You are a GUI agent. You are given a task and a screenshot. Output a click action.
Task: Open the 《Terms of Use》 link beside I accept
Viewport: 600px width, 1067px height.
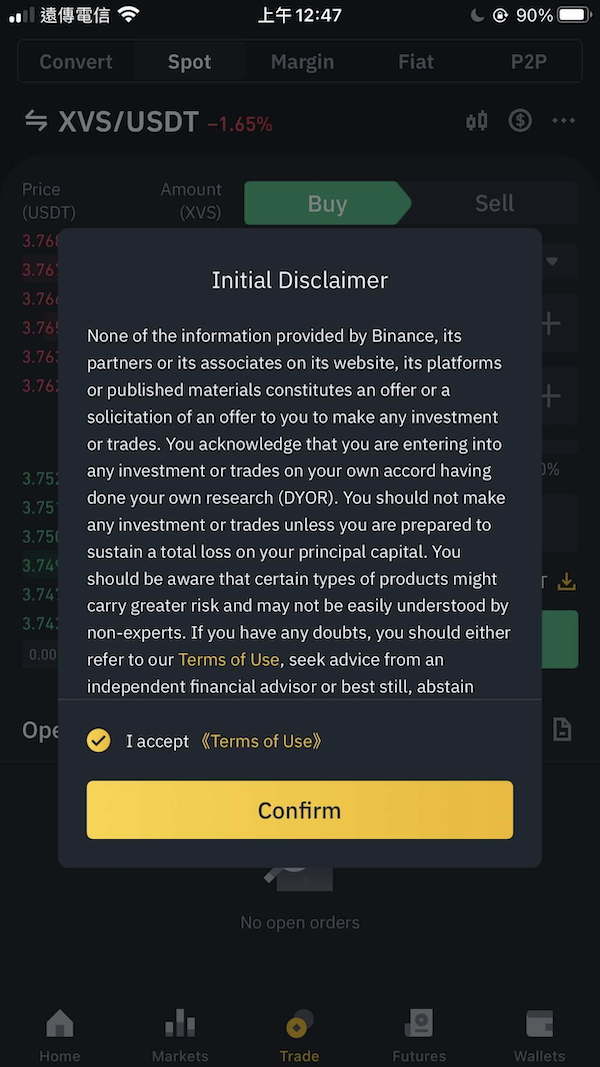[x=261, y=741]
